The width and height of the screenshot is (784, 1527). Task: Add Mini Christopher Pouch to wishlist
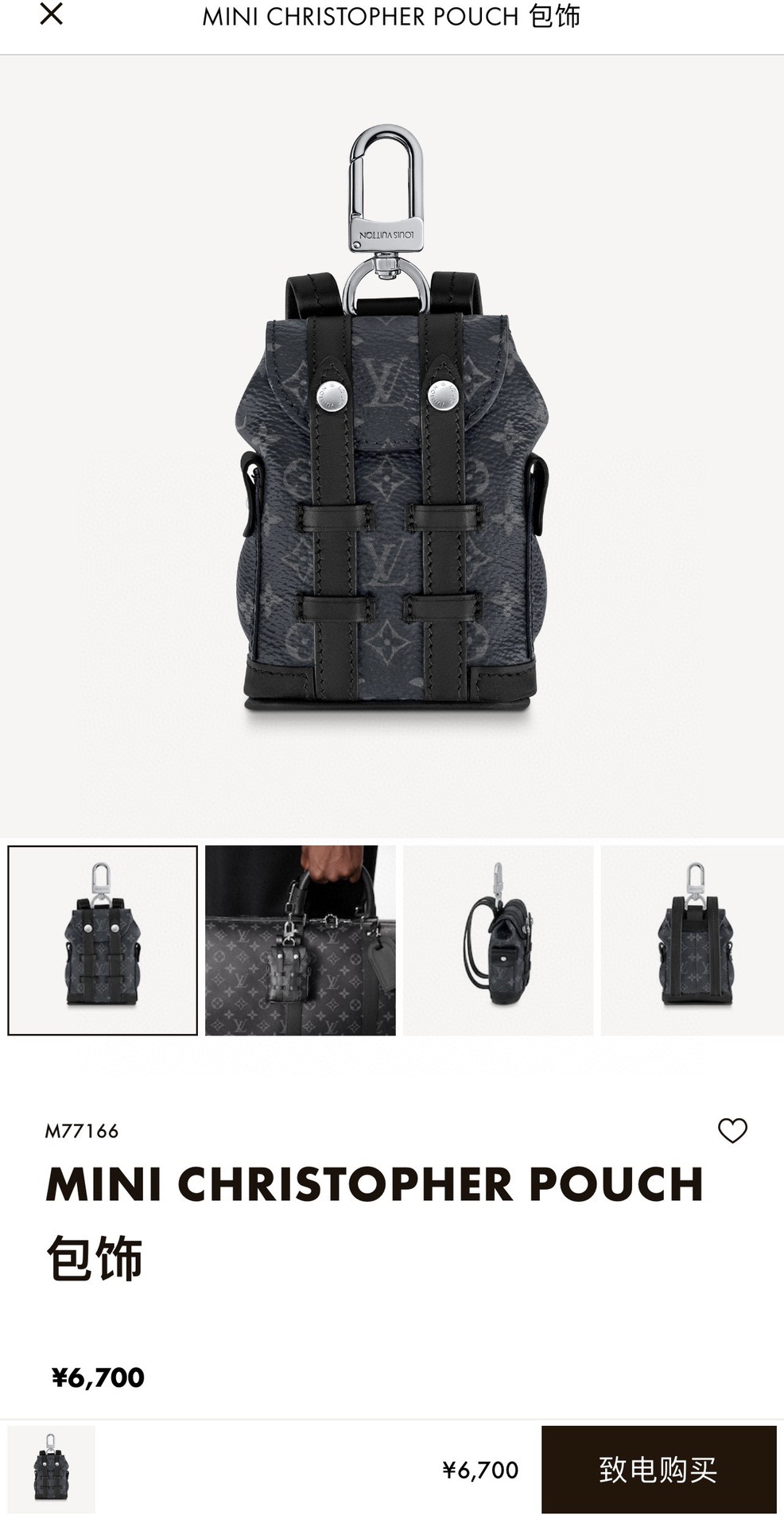click(x=732, y=1130)
